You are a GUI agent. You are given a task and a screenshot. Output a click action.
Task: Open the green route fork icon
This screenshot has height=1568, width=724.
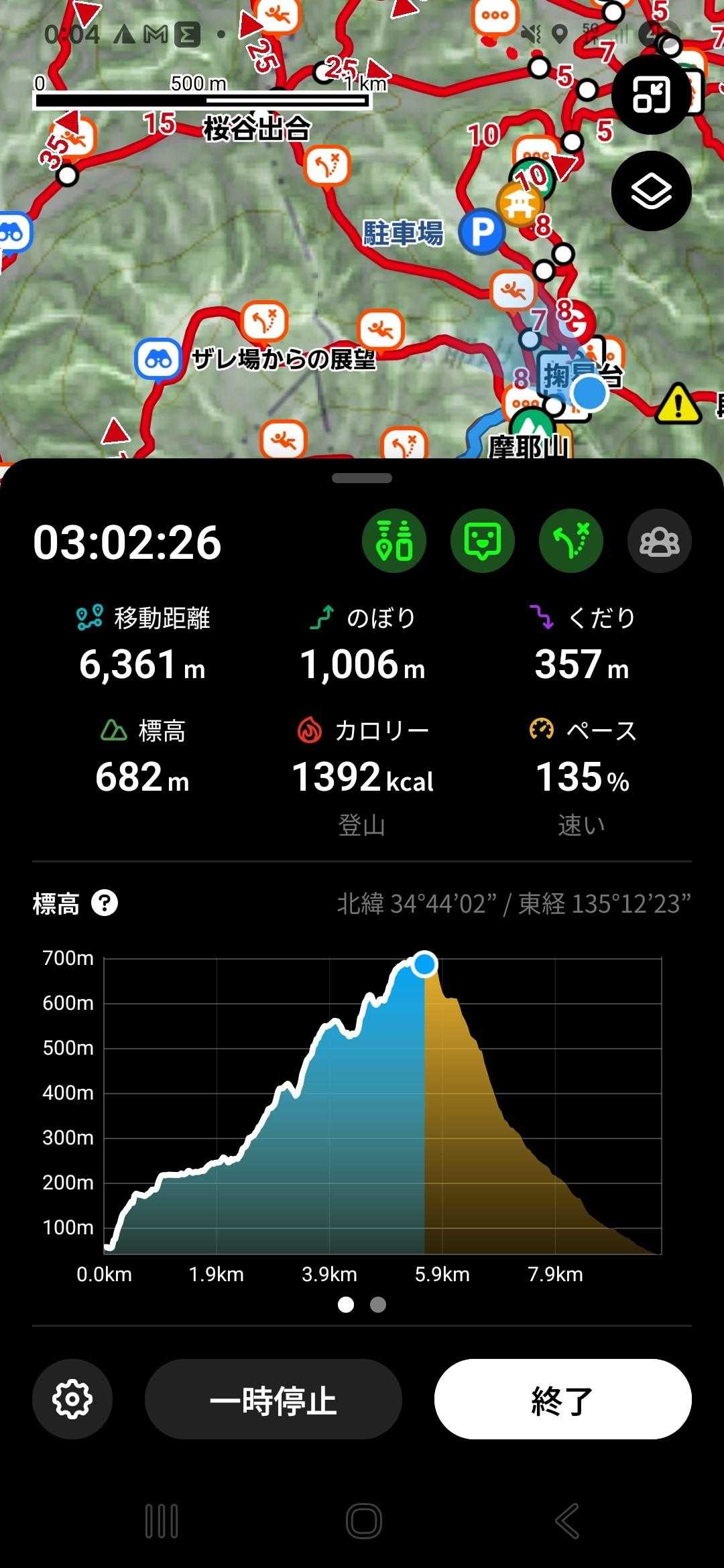(x=571, y=541)
